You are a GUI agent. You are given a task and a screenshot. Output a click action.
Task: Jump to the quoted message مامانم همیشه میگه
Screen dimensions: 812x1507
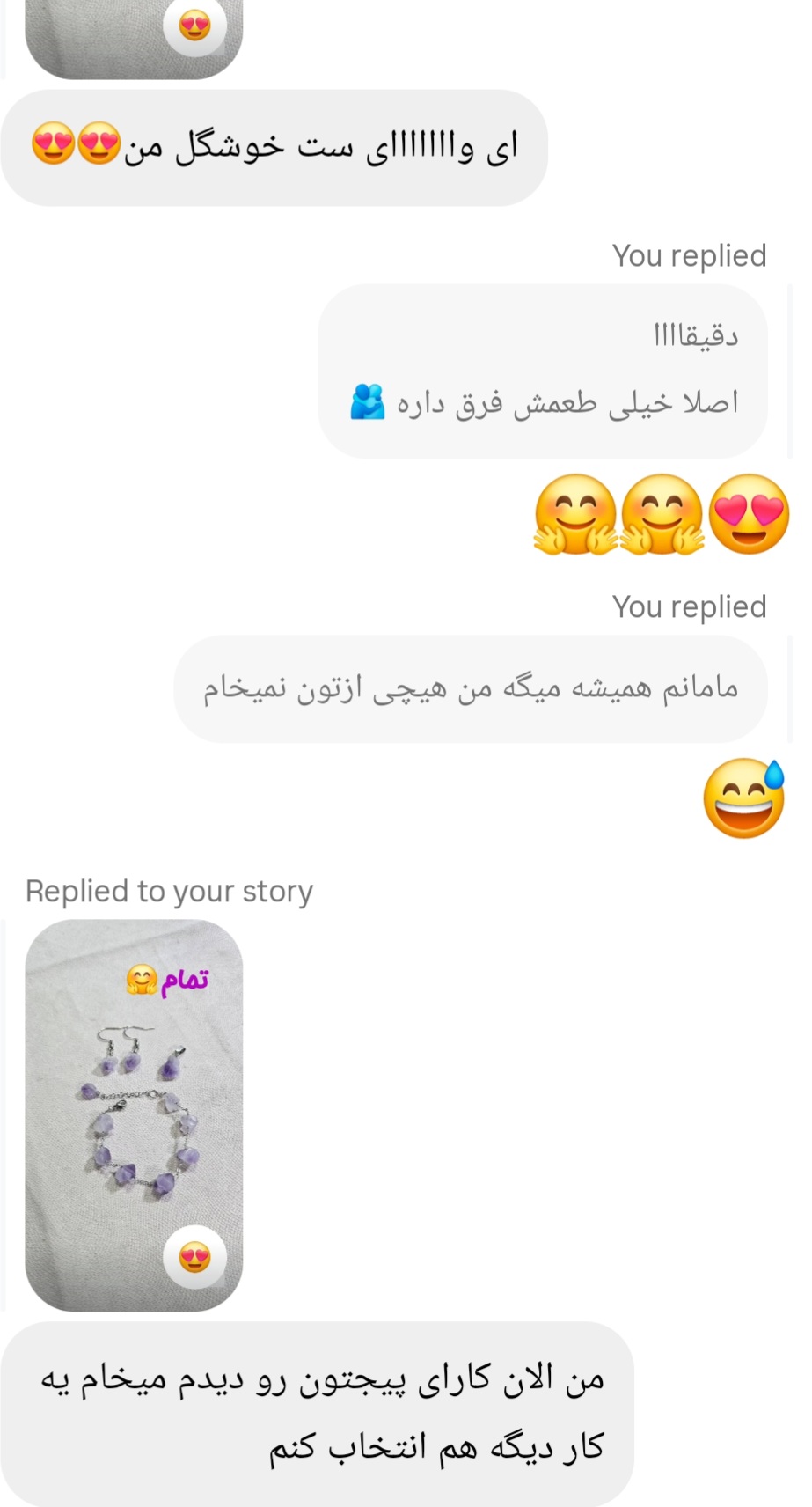point(470,688)
